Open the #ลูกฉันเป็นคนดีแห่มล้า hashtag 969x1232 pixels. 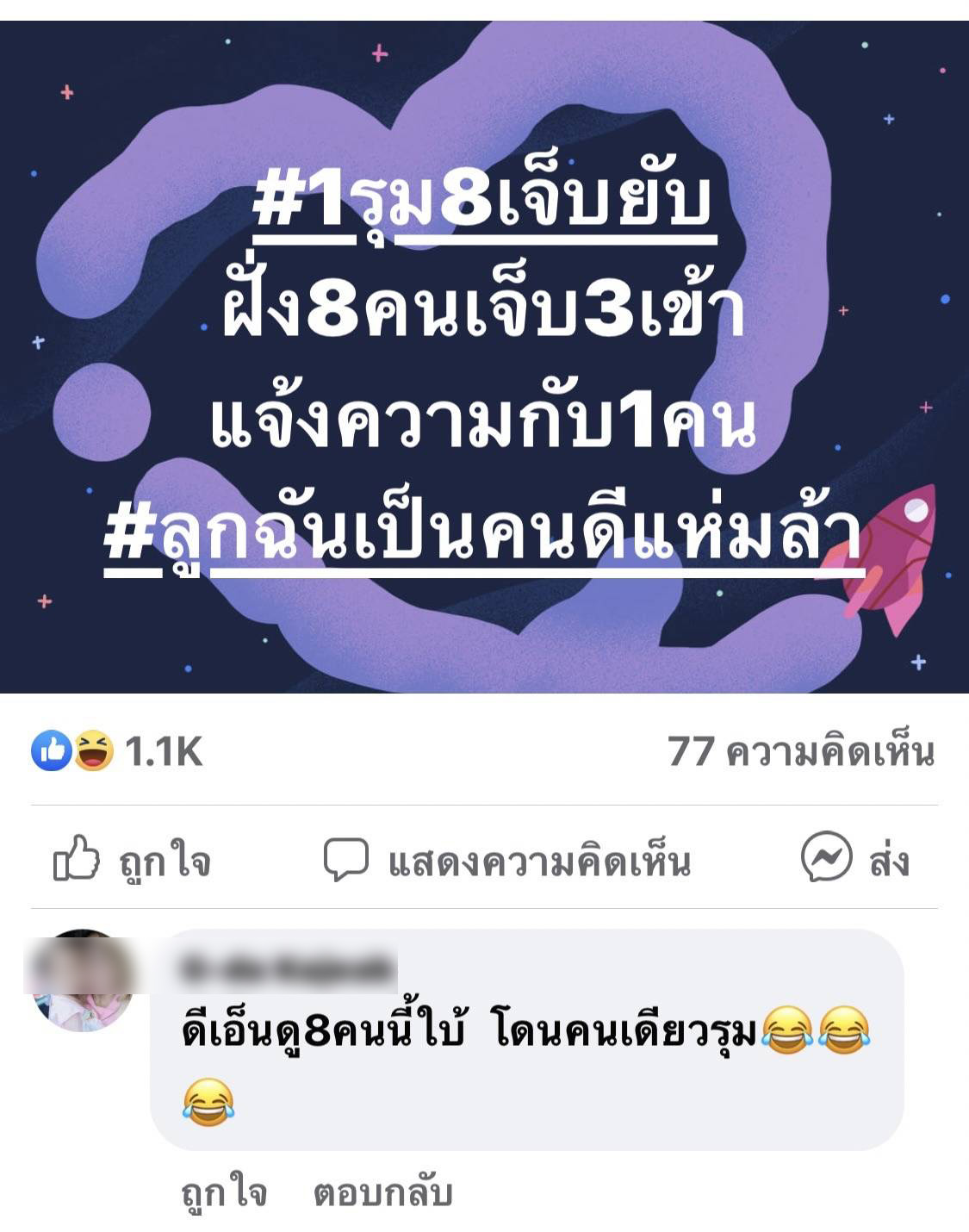(x=482, y=533)
